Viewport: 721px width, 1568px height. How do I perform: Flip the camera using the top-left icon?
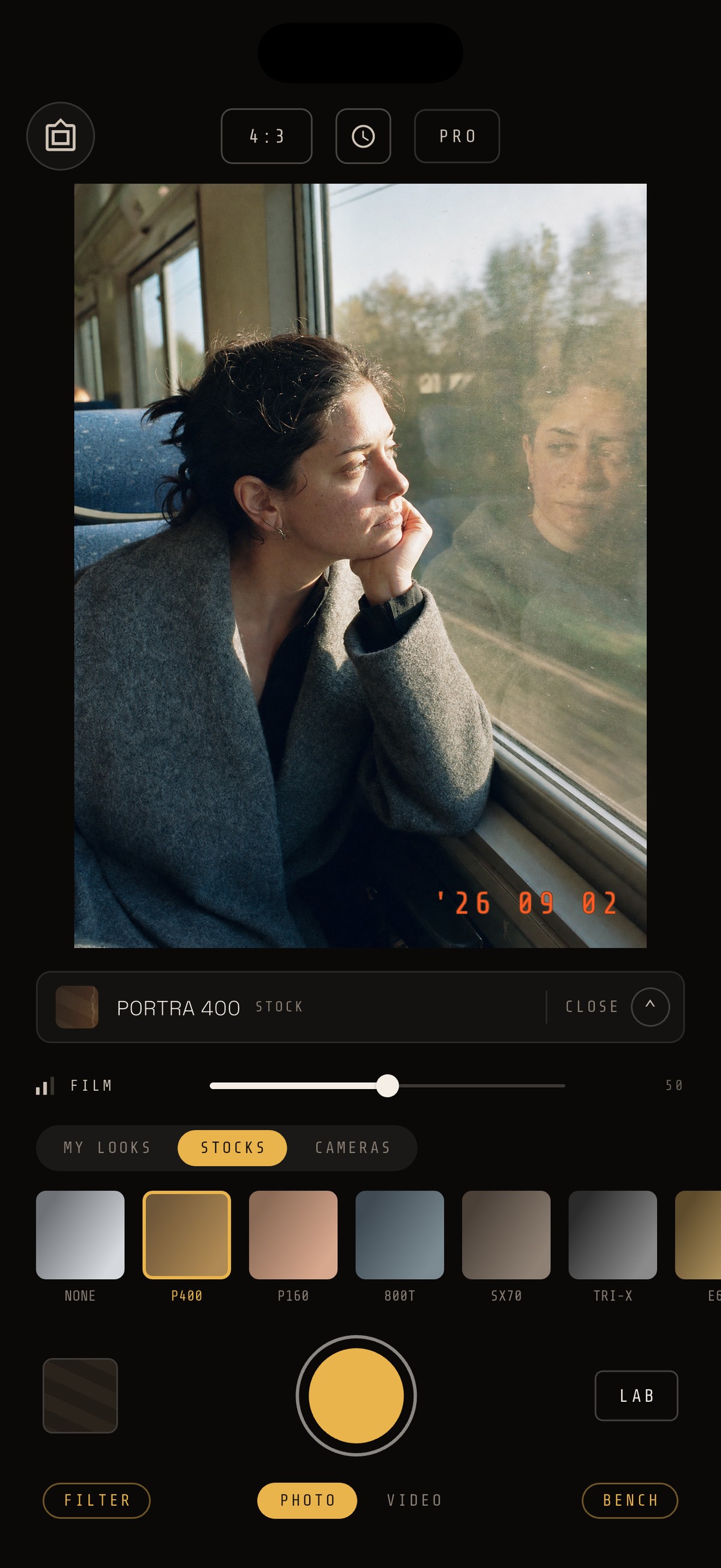click(60, 136)
